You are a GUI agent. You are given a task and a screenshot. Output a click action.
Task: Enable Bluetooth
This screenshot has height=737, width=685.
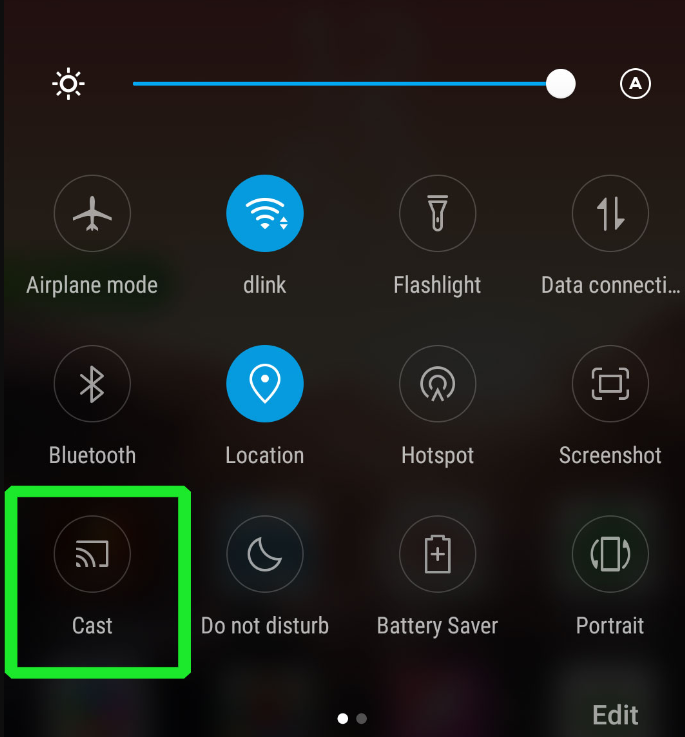92,384
